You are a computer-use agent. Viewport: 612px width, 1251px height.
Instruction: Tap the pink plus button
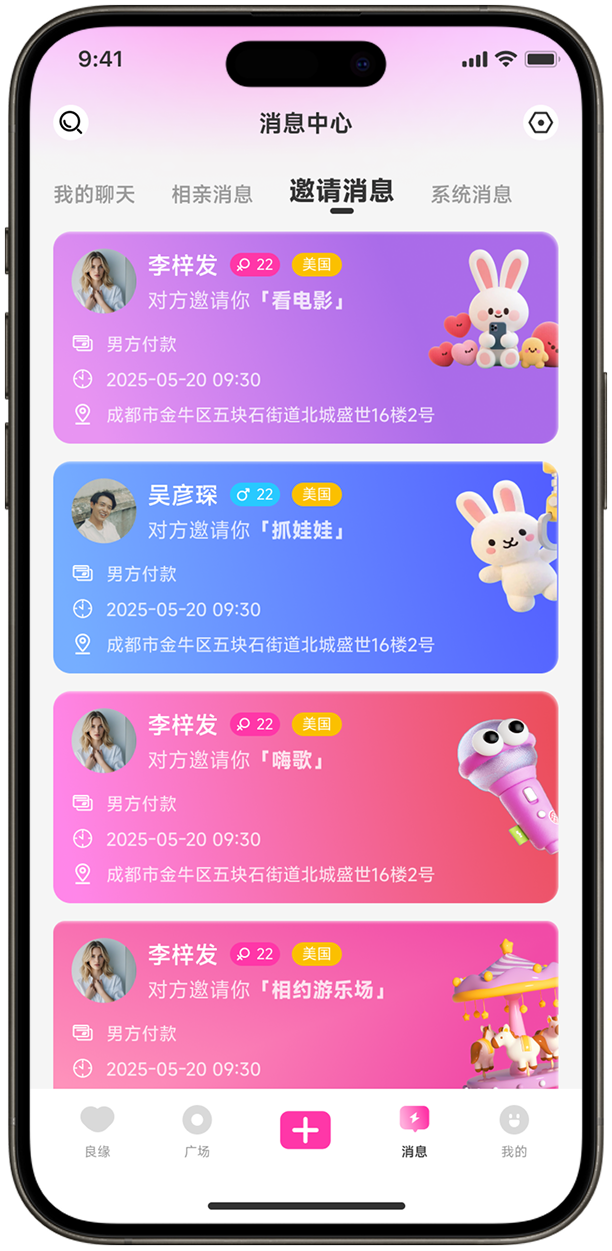305,1130
